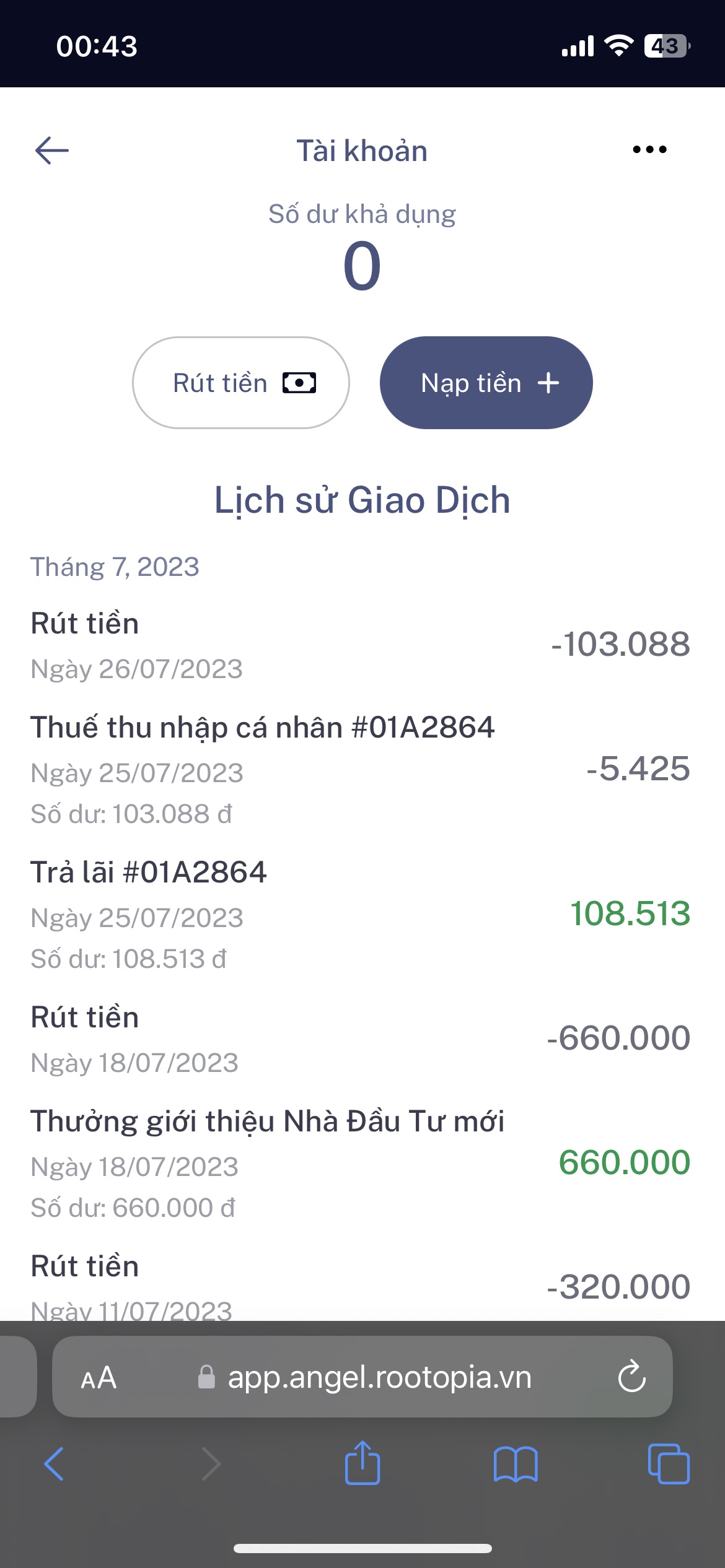Go back in Safari's bottom toolbar
The width and height of the screenshot is (725, 1568).
pos(54,1464)
